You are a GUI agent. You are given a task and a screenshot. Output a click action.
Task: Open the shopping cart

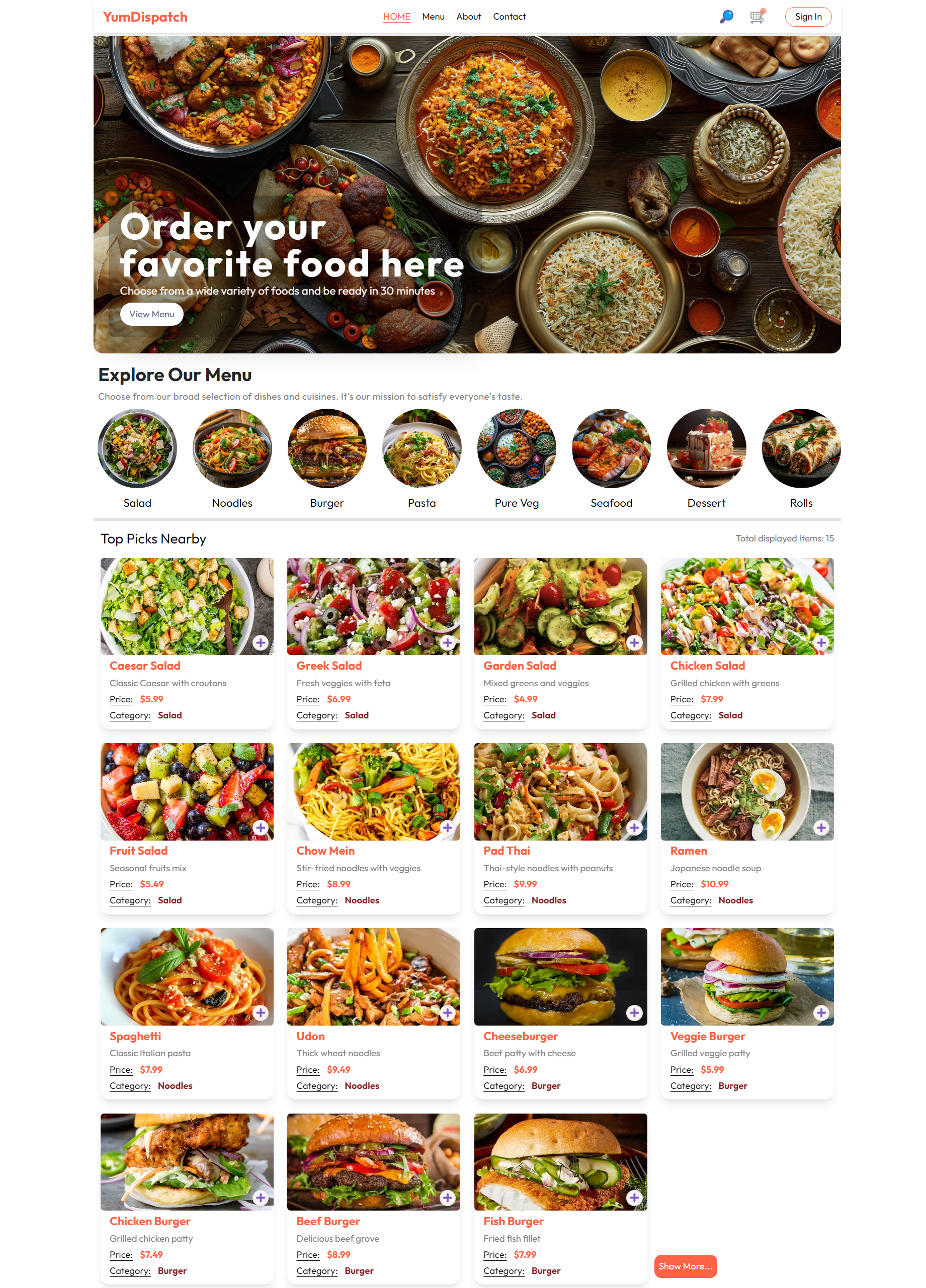[756, 17]
